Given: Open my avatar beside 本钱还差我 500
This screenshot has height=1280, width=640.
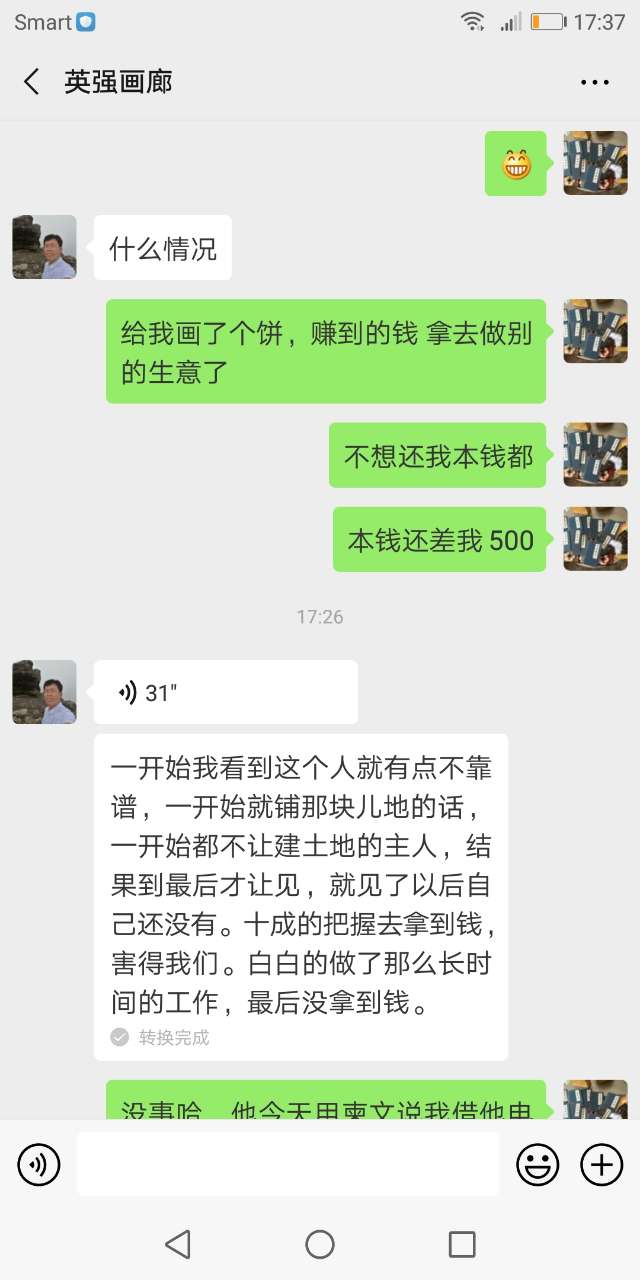Looking at the screenshot, I should click(595, 539).
